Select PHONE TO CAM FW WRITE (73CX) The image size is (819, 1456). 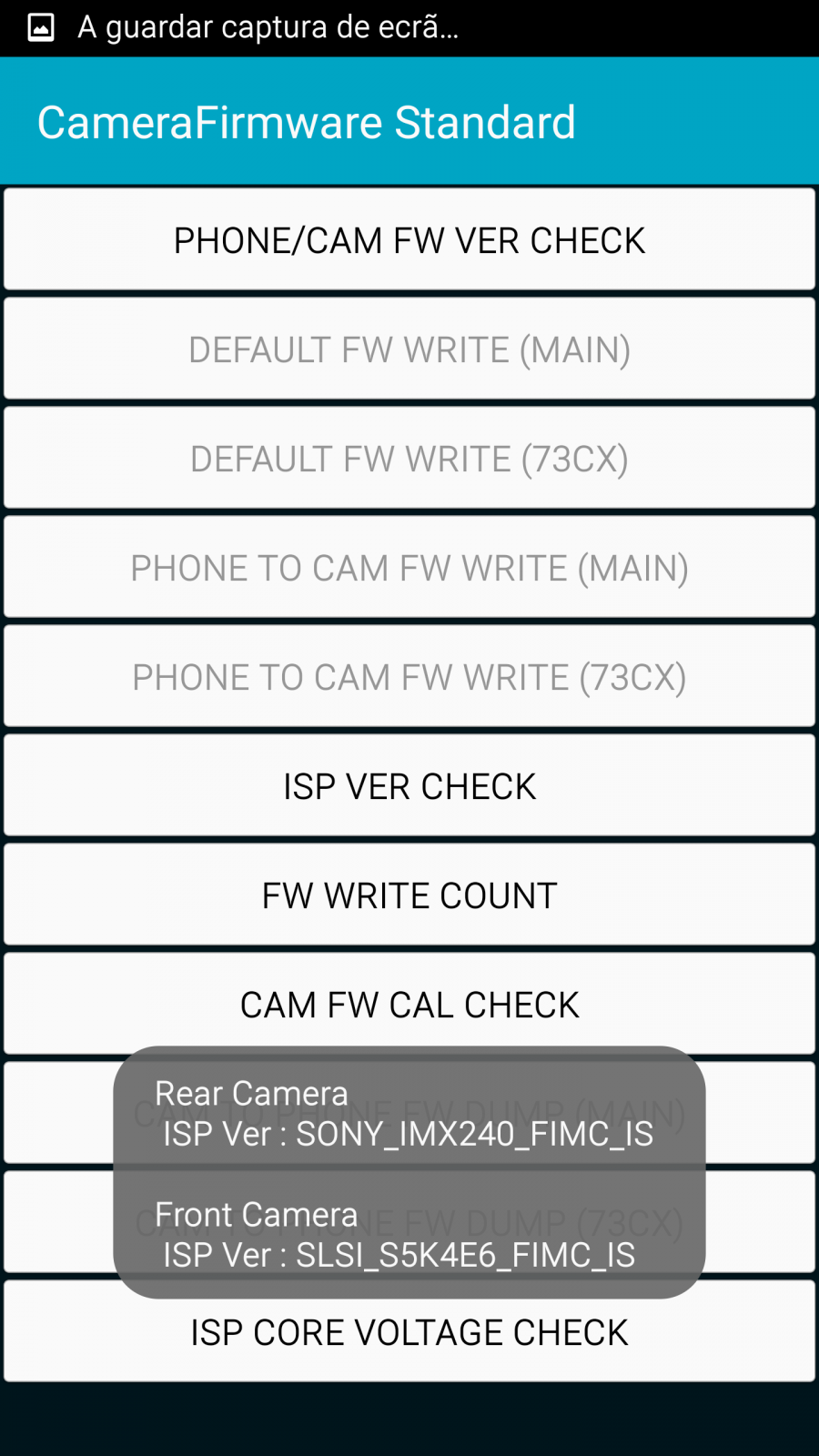[x=409, y=676]
